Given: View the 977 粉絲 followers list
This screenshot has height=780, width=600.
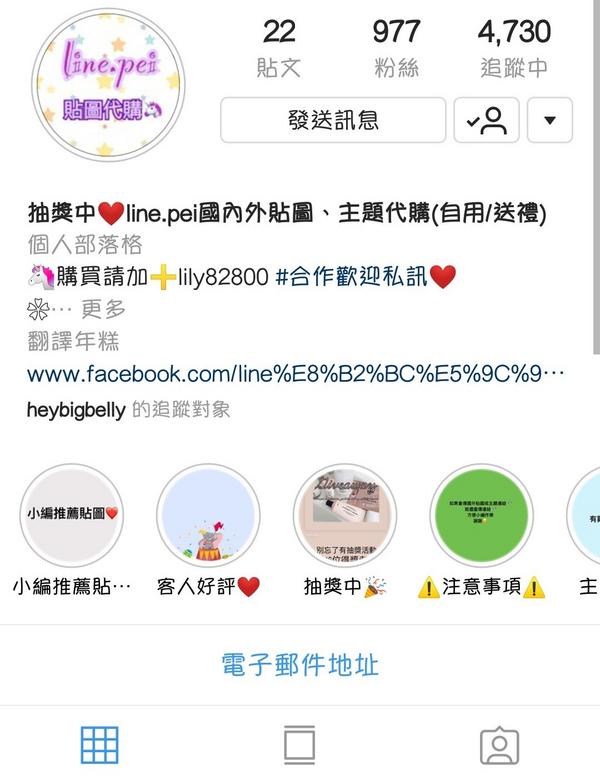Looking at the screenshot, I should click(396, 48).
